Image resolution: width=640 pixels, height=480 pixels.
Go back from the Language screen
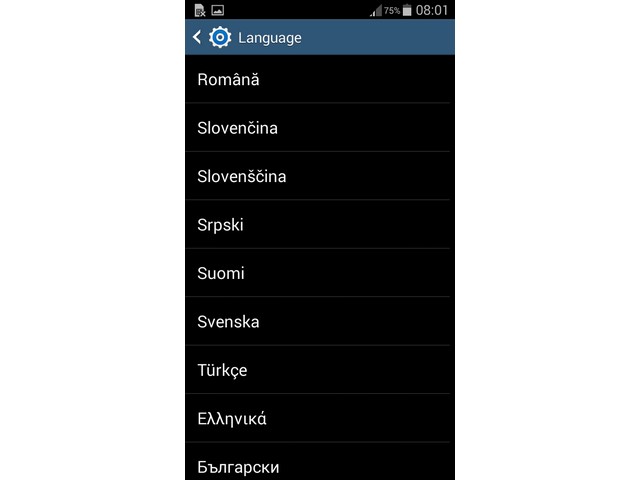click(x=198, y=38)
